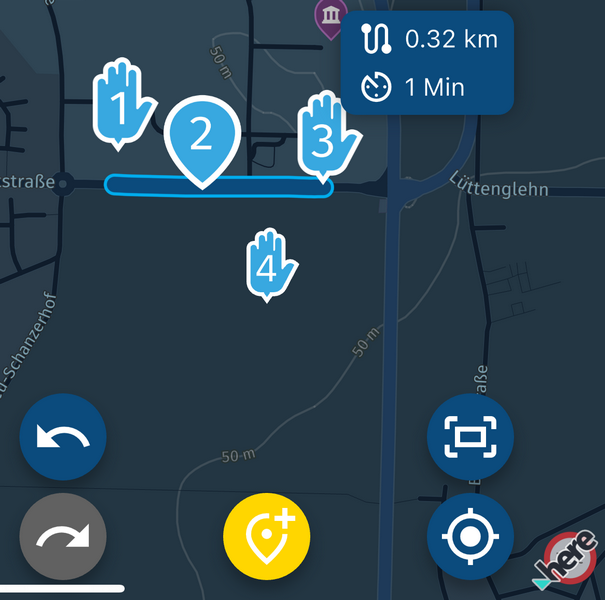Fit the whole route on screen
This screenshot has height=600, width=605.
click(470, 437)
